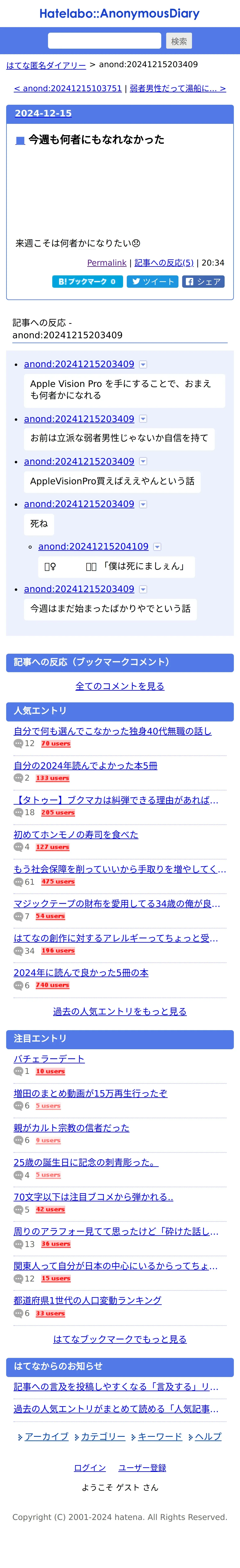This screenshot has height=1568, width=240.
Task: Open entry 初めてホンモノの寿司を食べた
Action: point(76,835)
